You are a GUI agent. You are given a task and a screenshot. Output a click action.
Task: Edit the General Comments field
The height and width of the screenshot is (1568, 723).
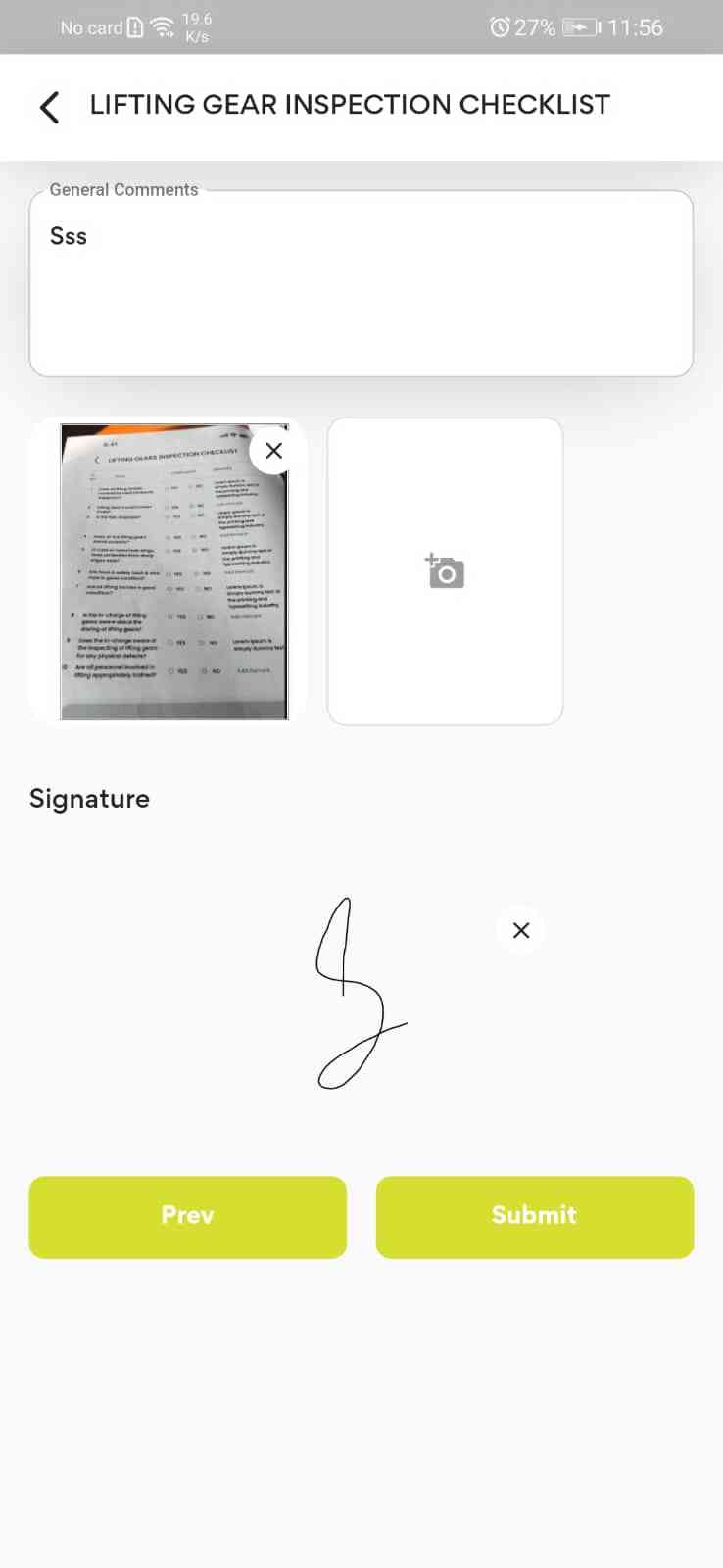(361, 284)
